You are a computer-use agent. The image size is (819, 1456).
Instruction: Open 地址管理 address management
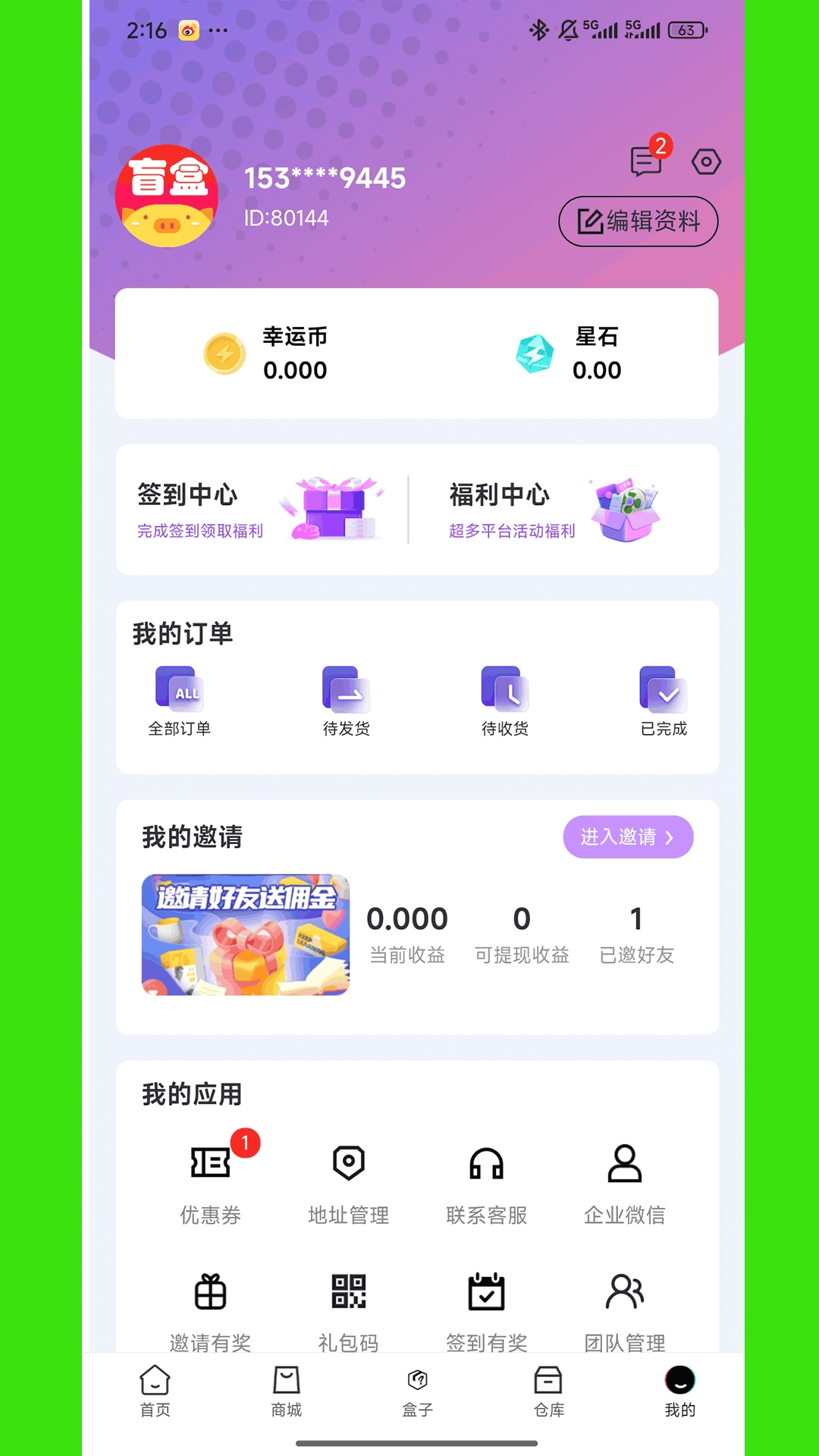coord(349,1179)
